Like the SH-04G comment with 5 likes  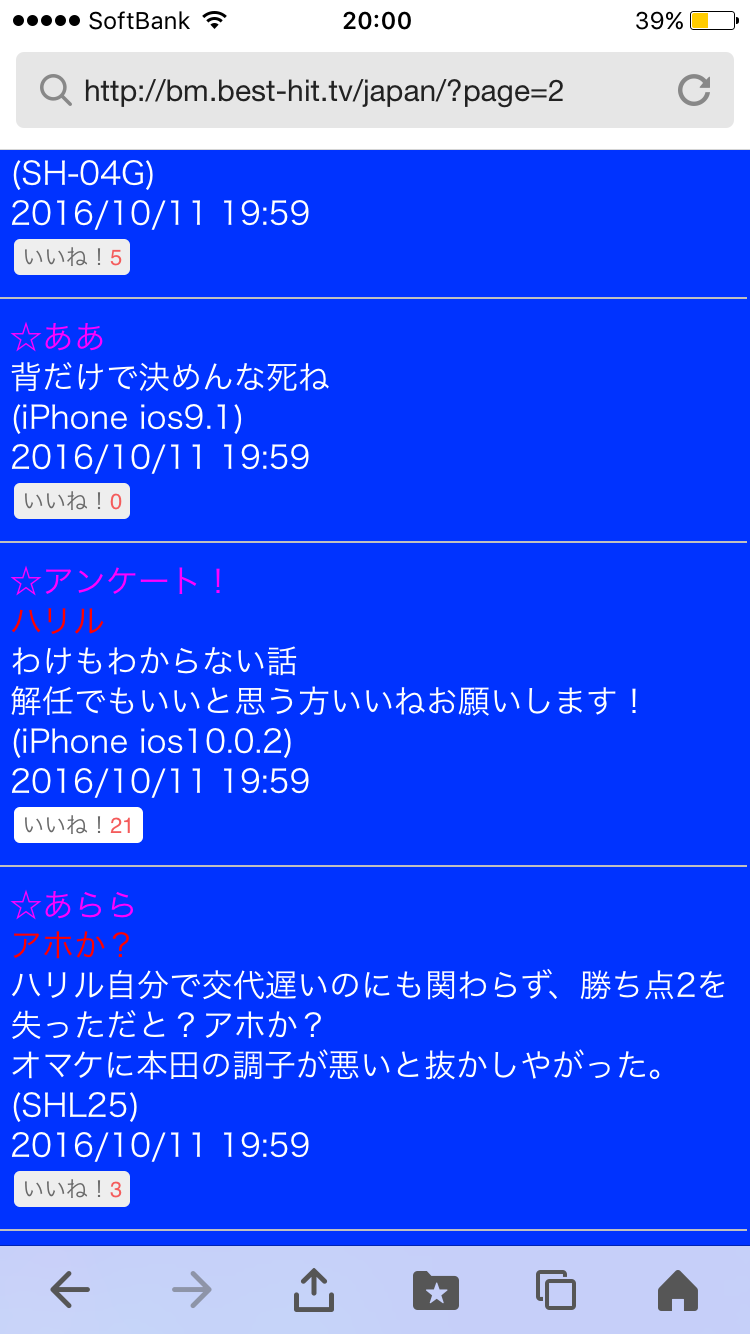[72, 257]
